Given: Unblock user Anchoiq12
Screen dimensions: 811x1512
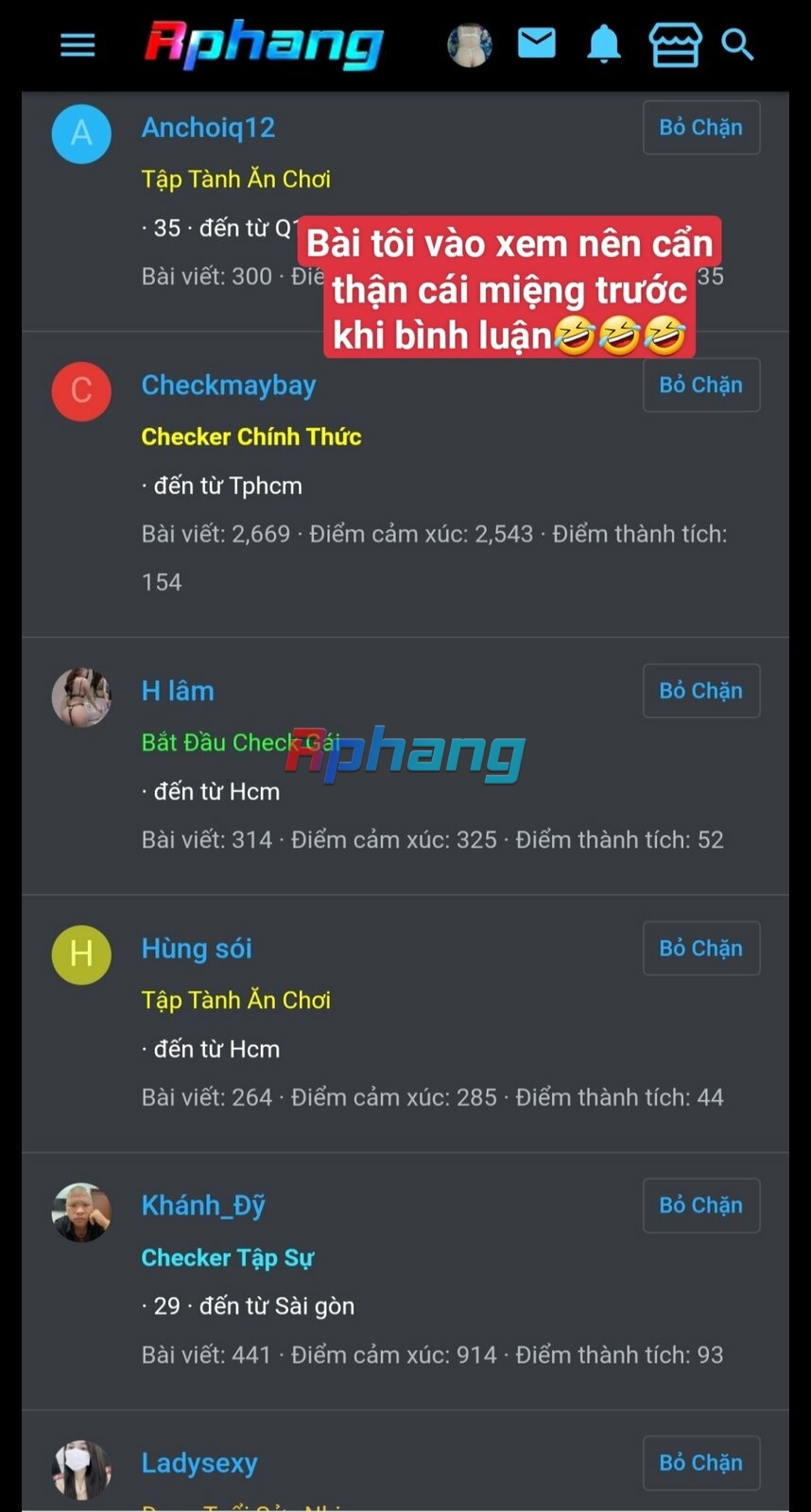Looking at the screenshot, I should (x=701, y=128).
